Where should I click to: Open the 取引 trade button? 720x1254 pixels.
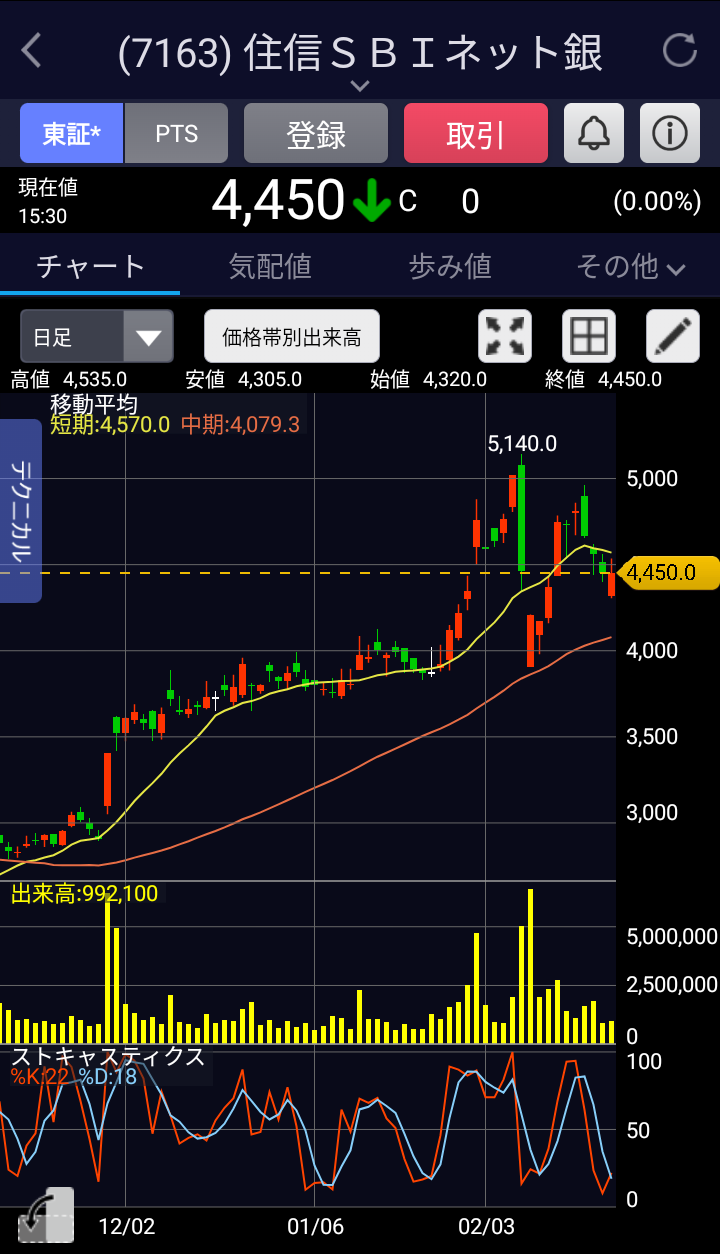(x=475, y=134)
